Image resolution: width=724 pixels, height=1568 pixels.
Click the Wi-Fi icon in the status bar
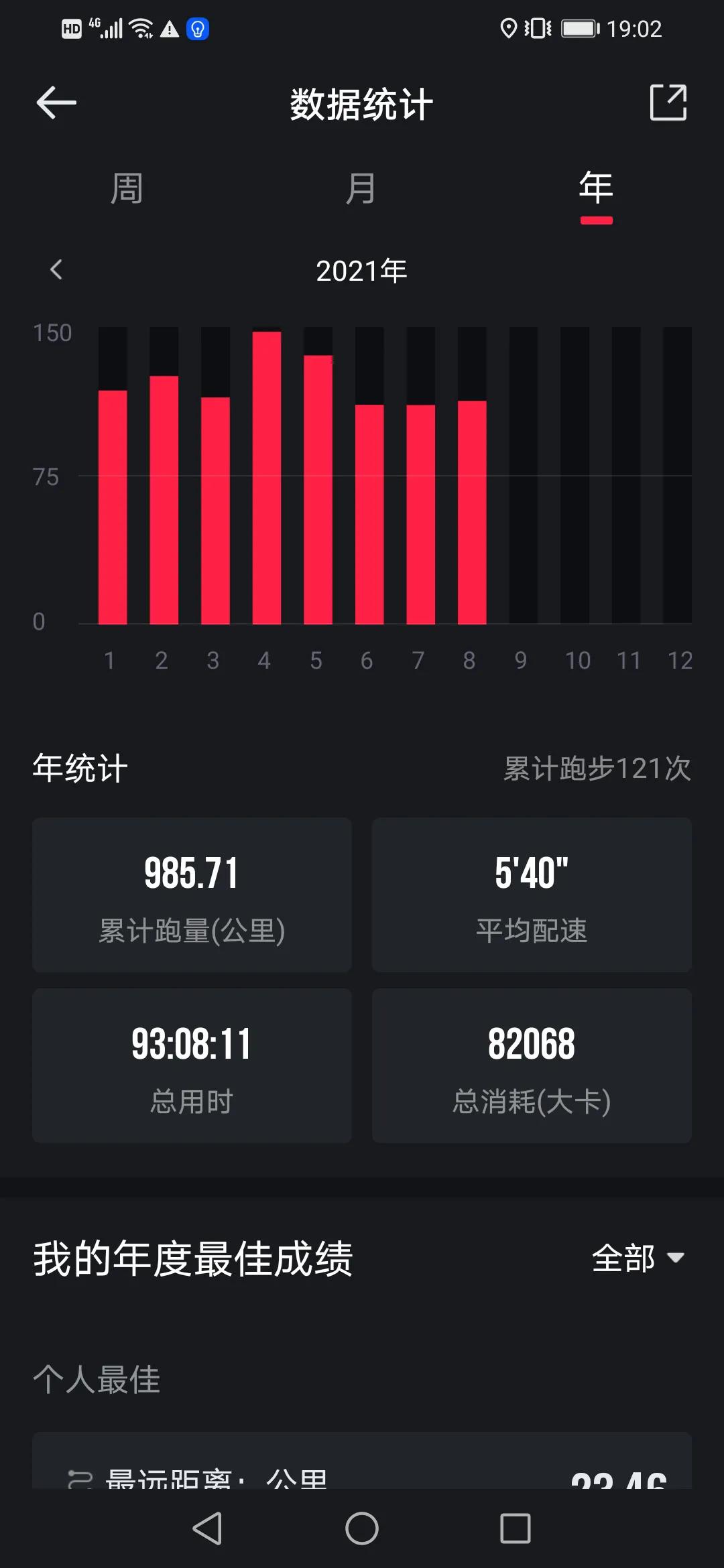[x=140, y=28]
